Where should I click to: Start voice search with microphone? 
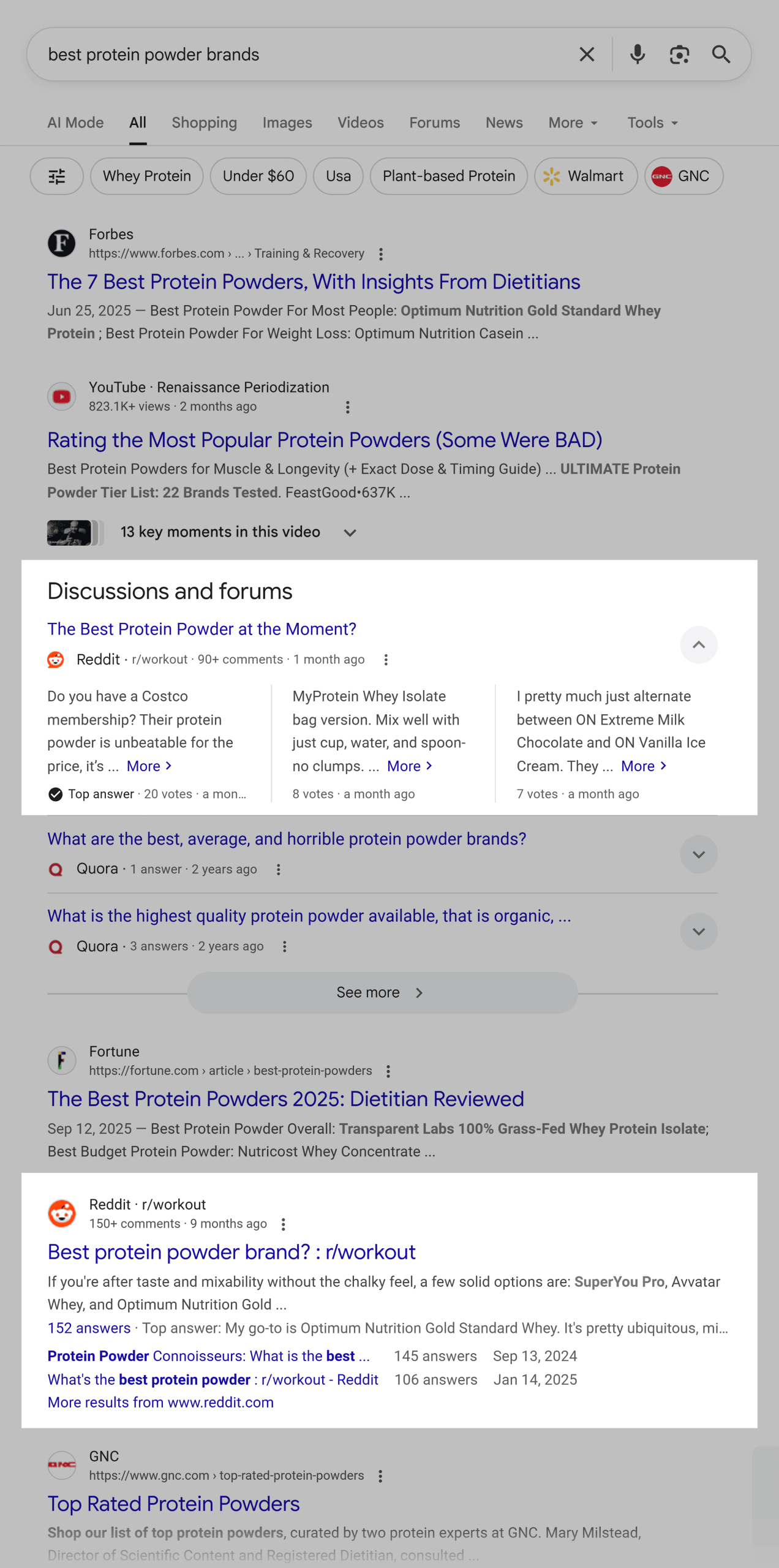[x=637, y=55]
